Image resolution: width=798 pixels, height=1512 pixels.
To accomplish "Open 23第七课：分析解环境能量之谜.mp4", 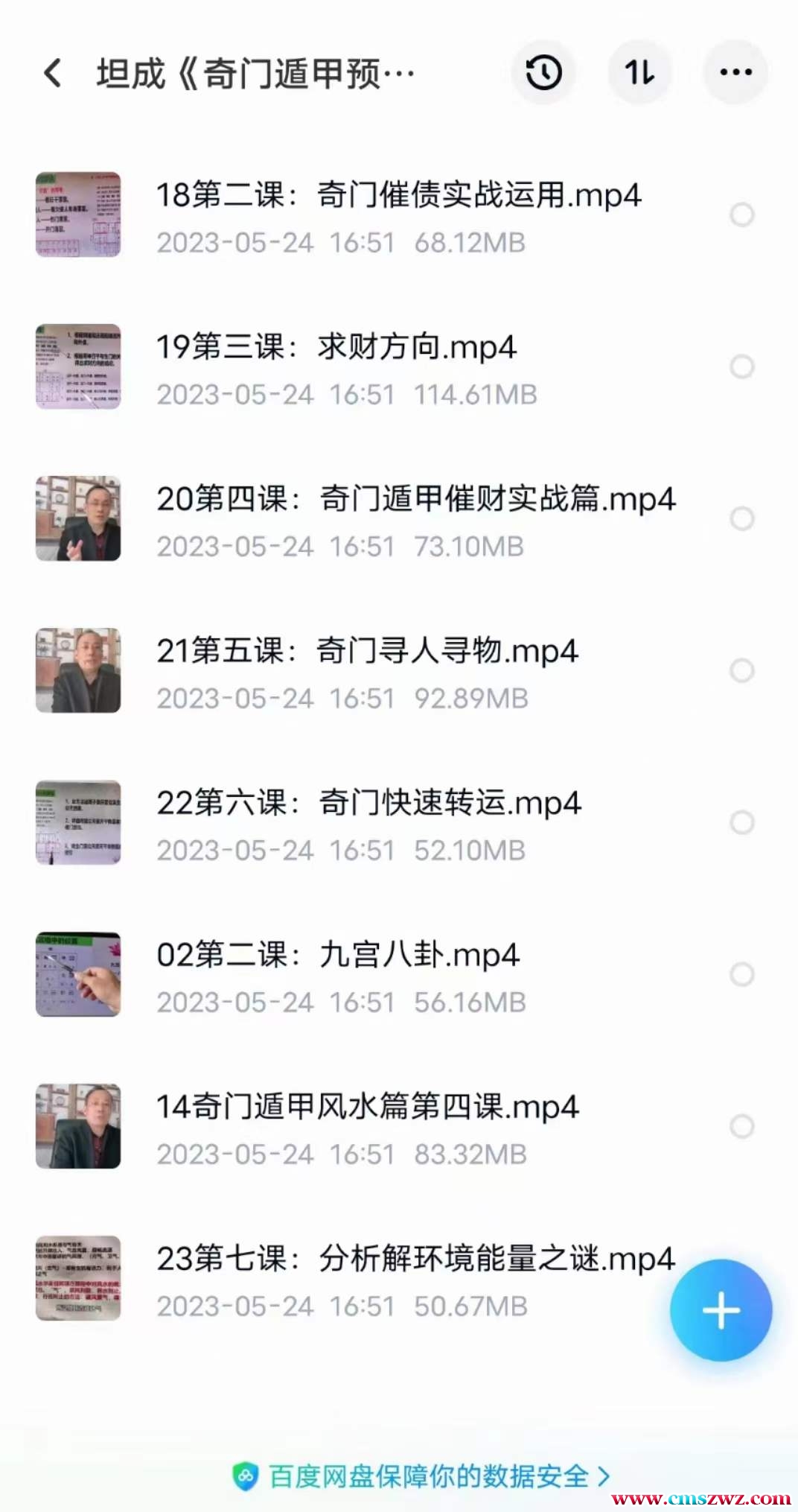I will (415, 1260).
